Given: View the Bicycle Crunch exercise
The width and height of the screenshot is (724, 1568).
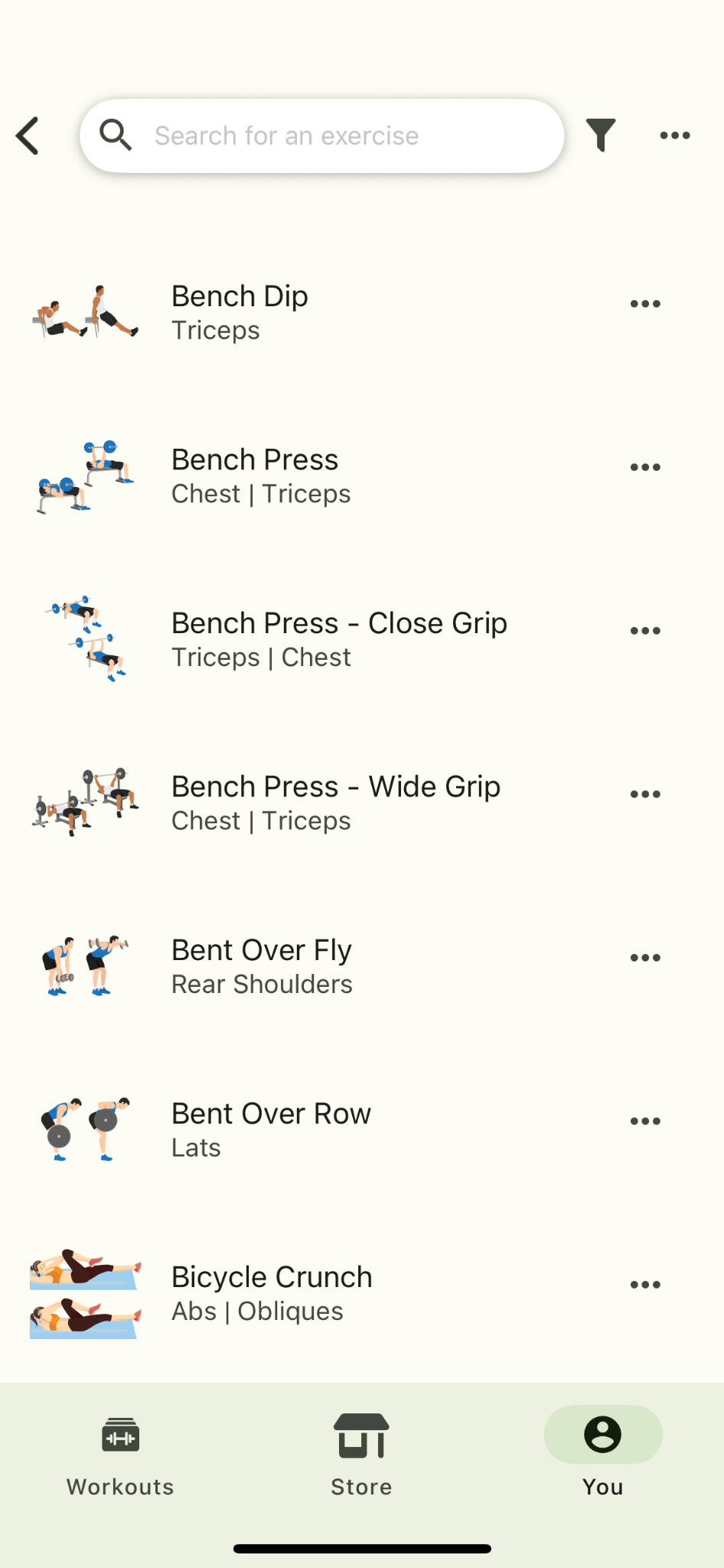Looking at the screenshot, I should [272, 1292].
